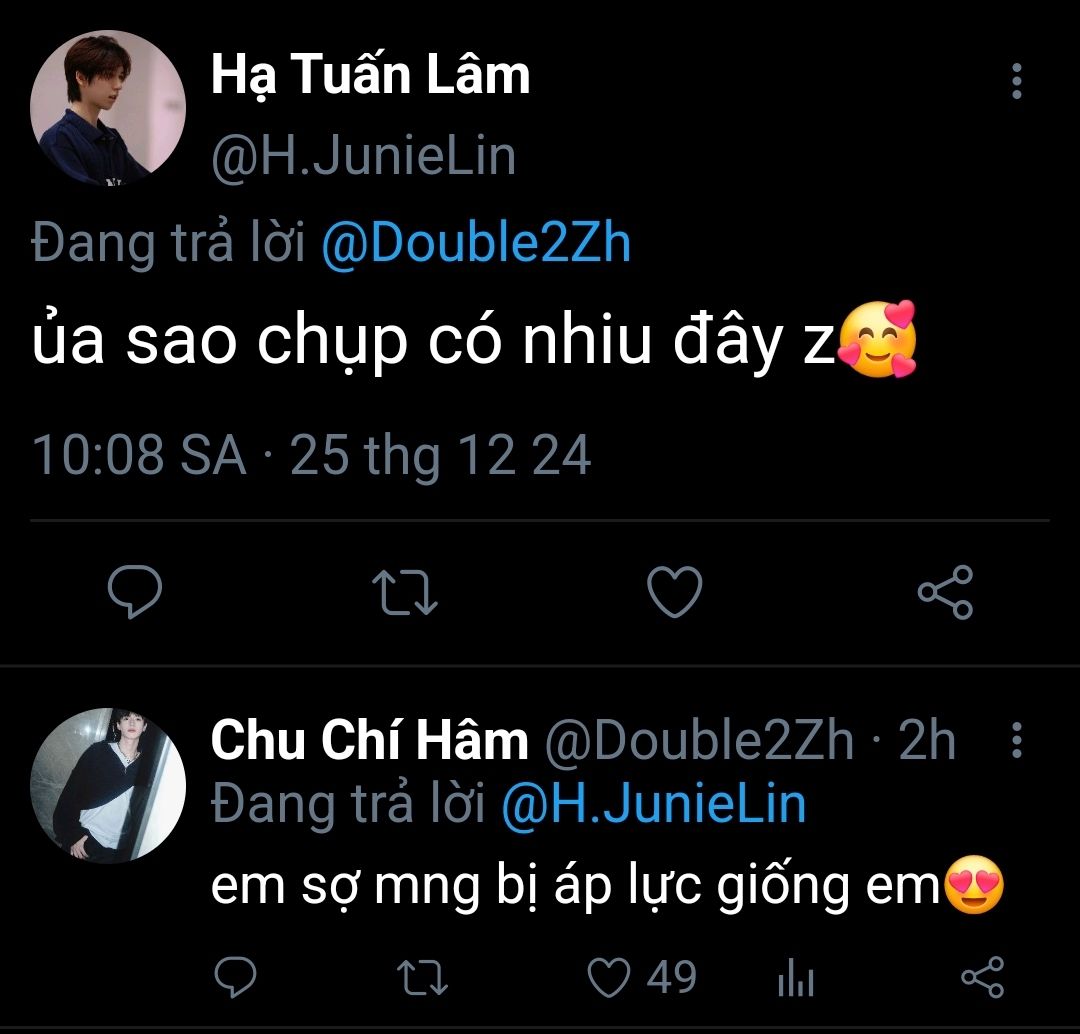The width and height of the screenshot is (1080, 1034).
Task: Retweet Chu Chí Hâm's reply
Action: click(x=423, y=977)
